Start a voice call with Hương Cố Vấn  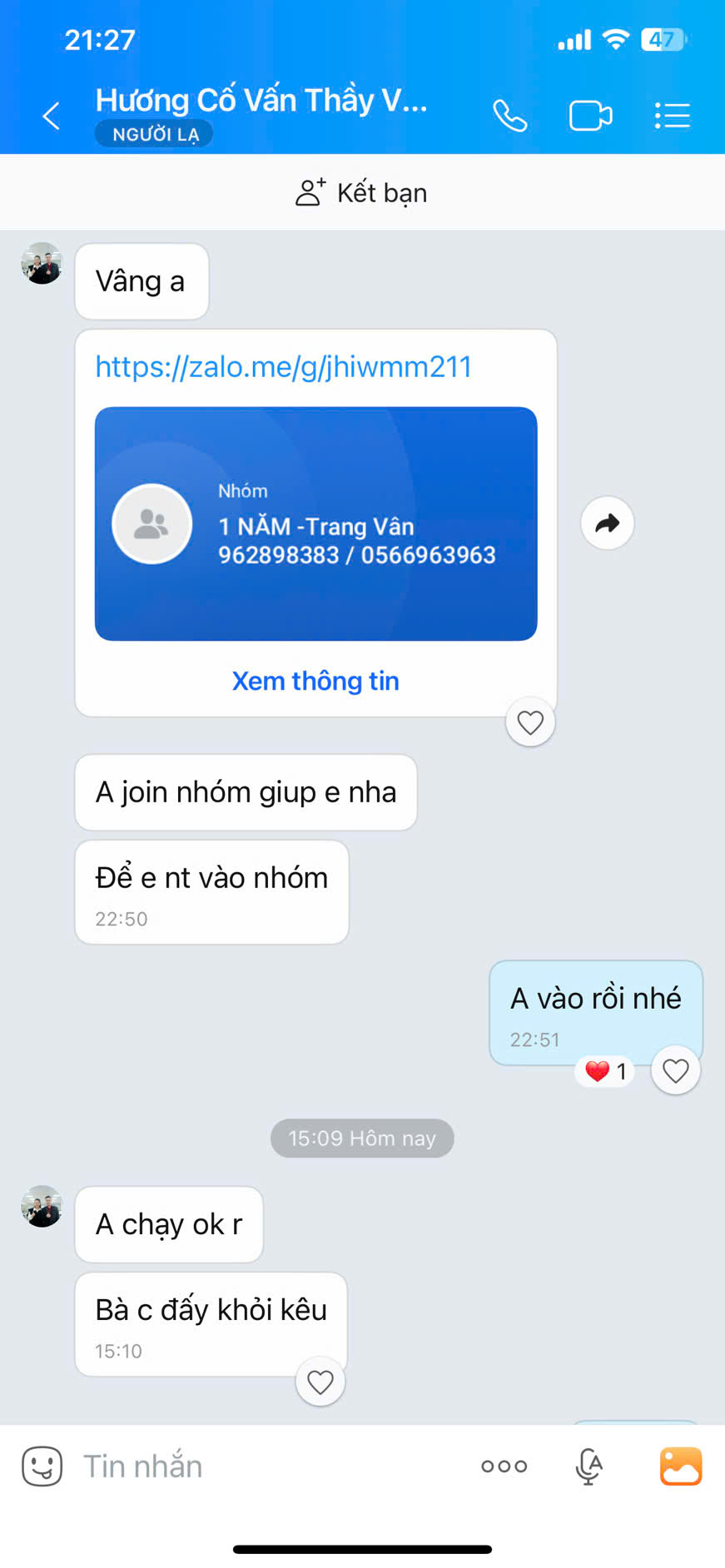click(510, 116)
